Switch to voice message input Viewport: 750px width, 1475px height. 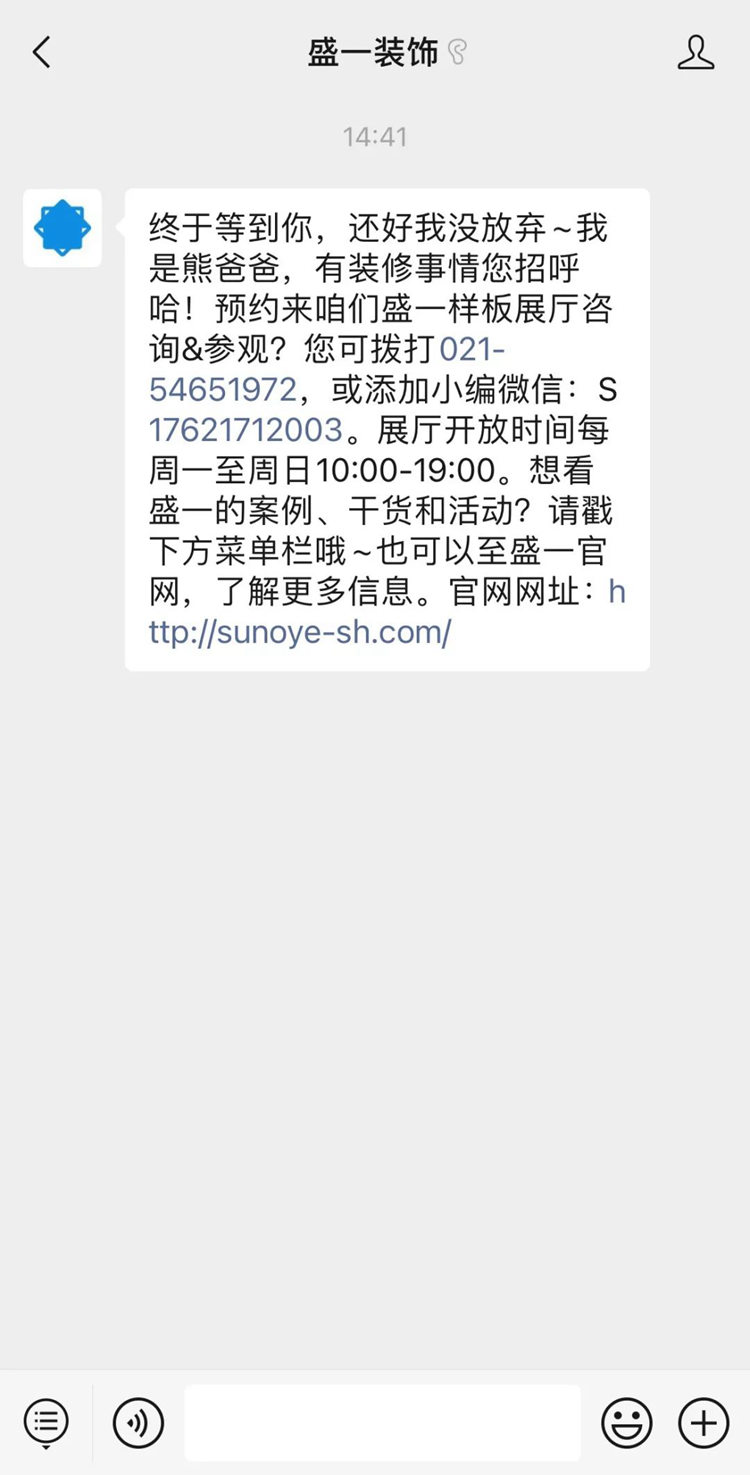coord(138,1422)
